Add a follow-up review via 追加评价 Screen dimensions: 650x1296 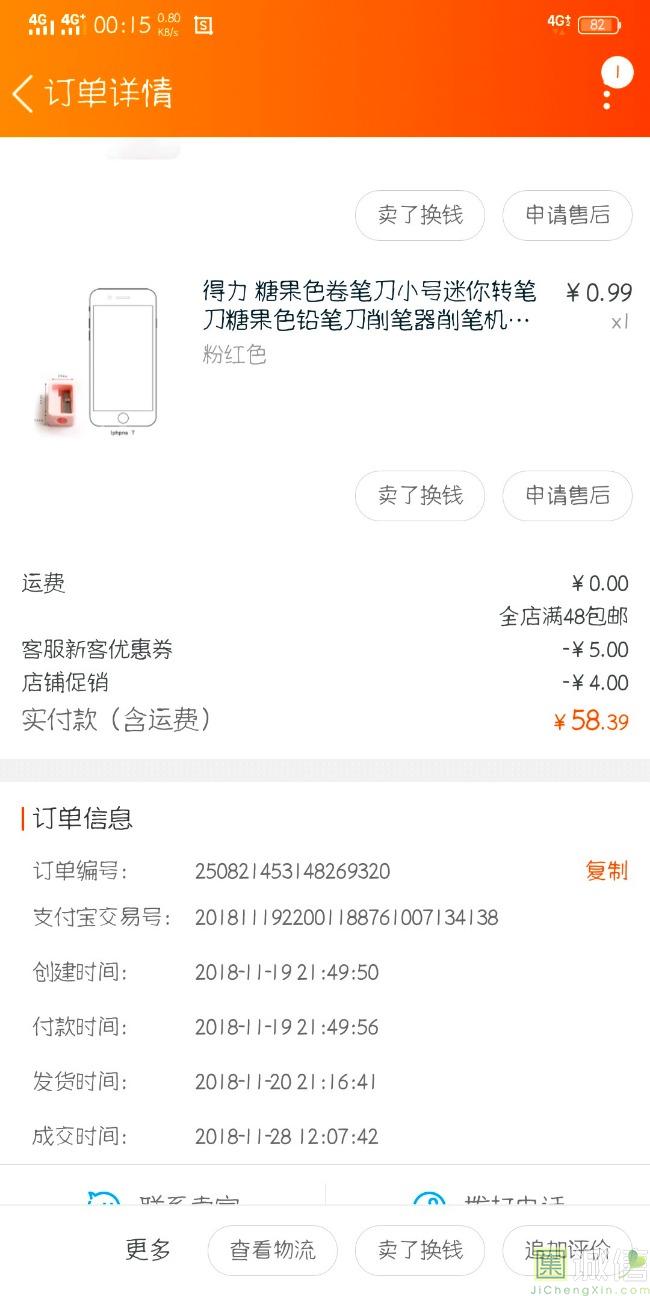click(567, 1250)
